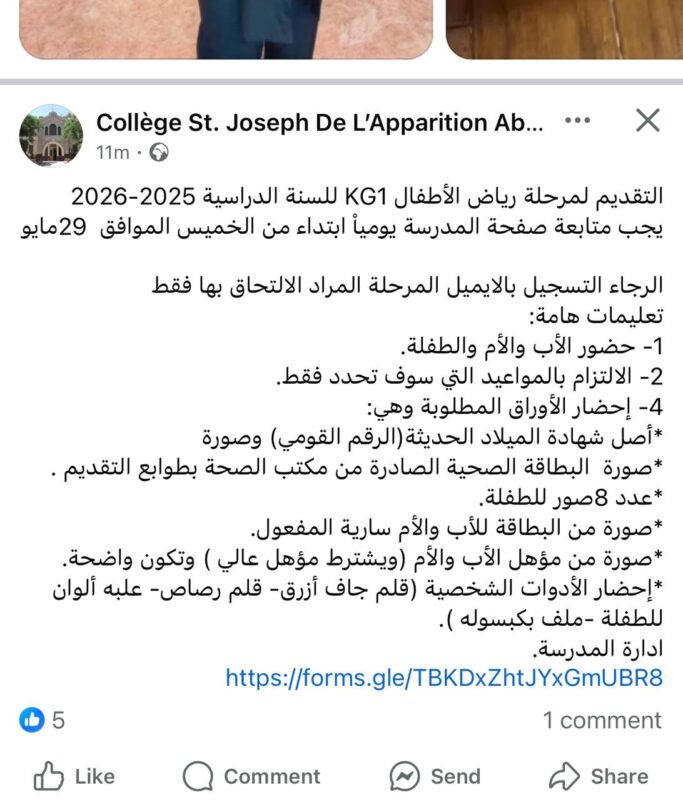This screenshot has height=800, width=683.
Task: See who reacted with 5 likes
Action: click(x=43, y=720)
